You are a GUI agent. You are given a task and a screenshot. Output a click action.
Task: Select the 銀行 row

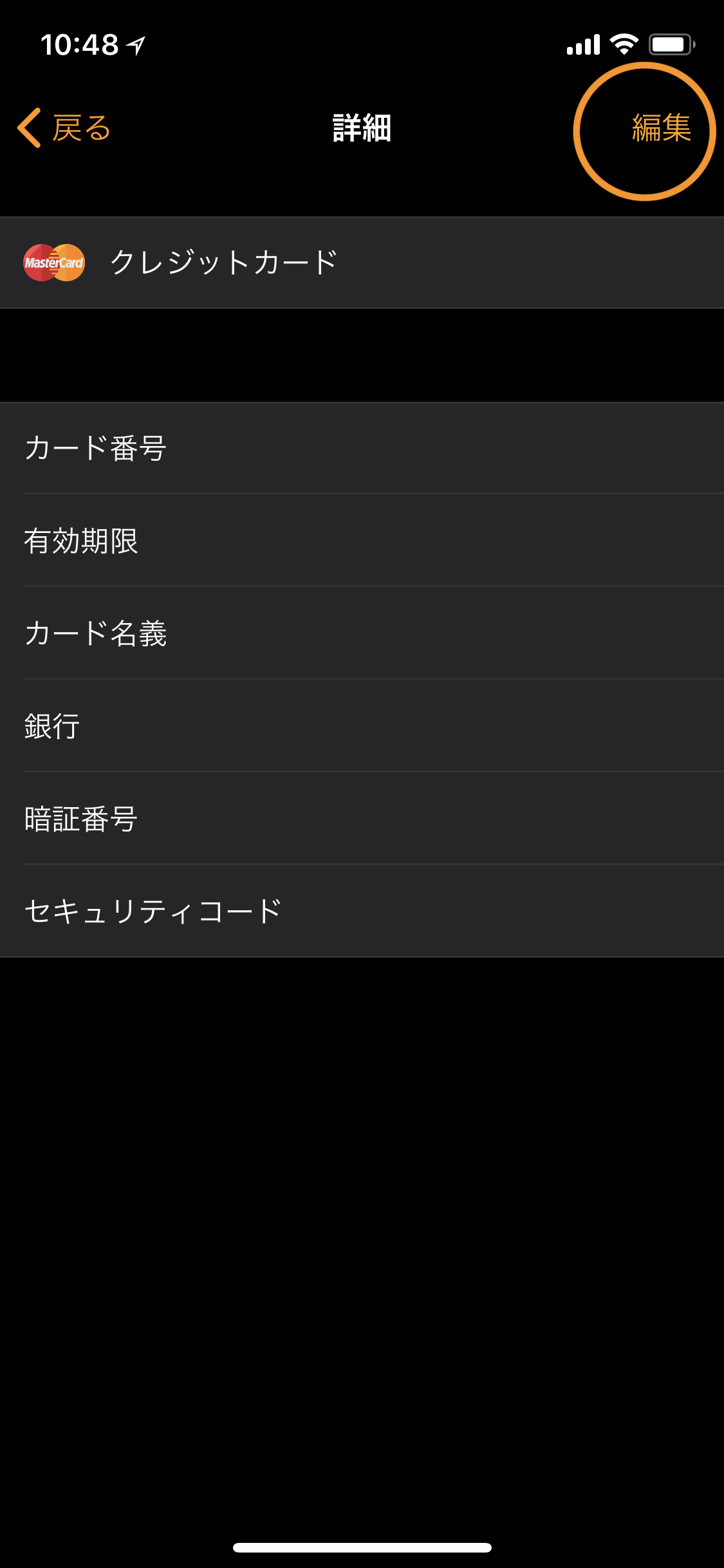coord(362,726)
